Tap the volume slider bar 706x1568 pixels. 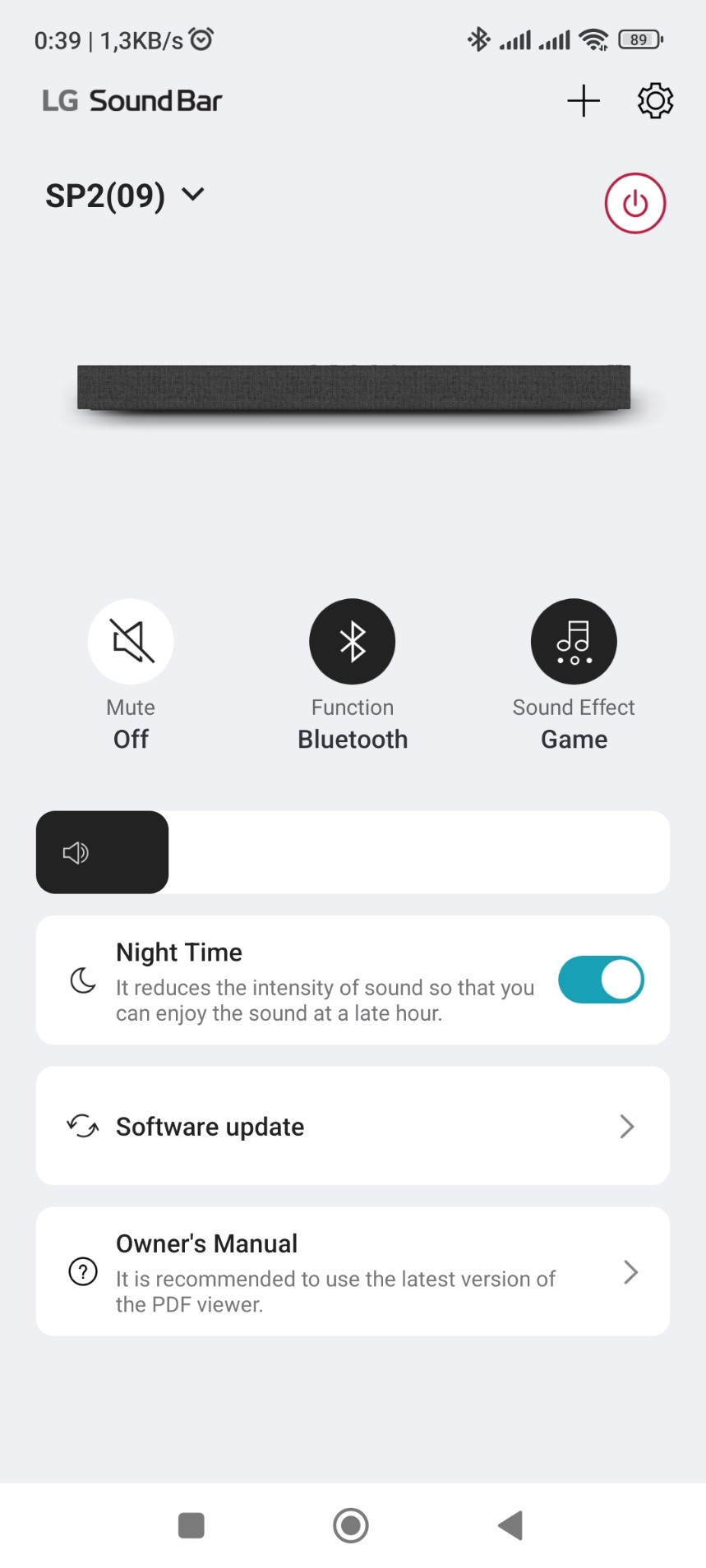point(353,852)
